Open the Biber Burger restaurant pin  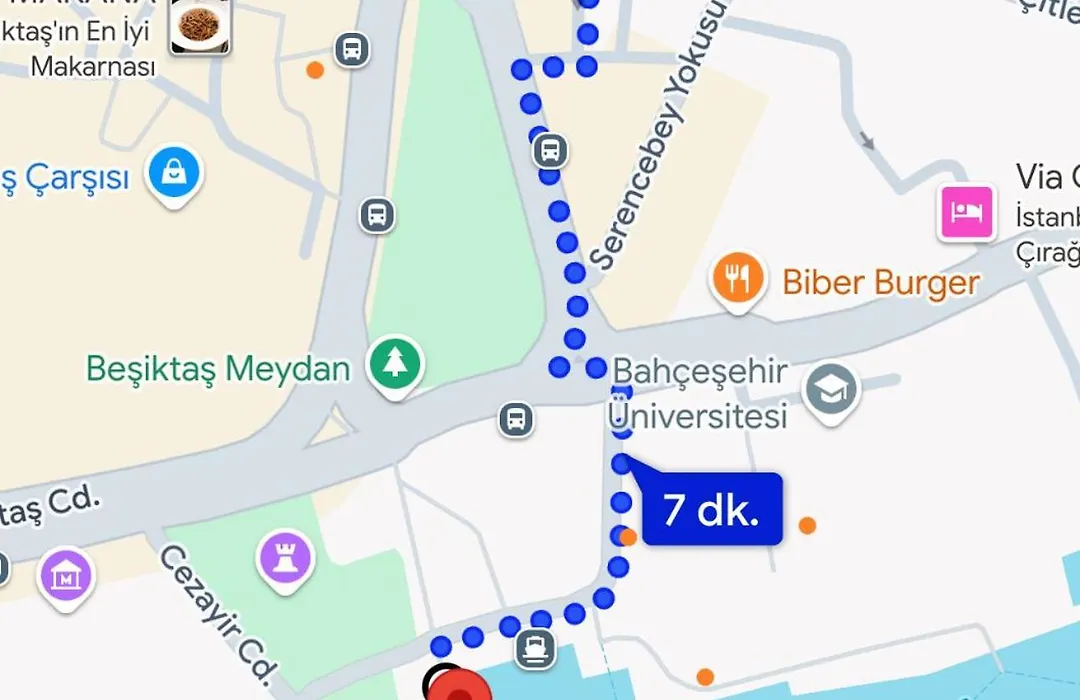(738, 277)
